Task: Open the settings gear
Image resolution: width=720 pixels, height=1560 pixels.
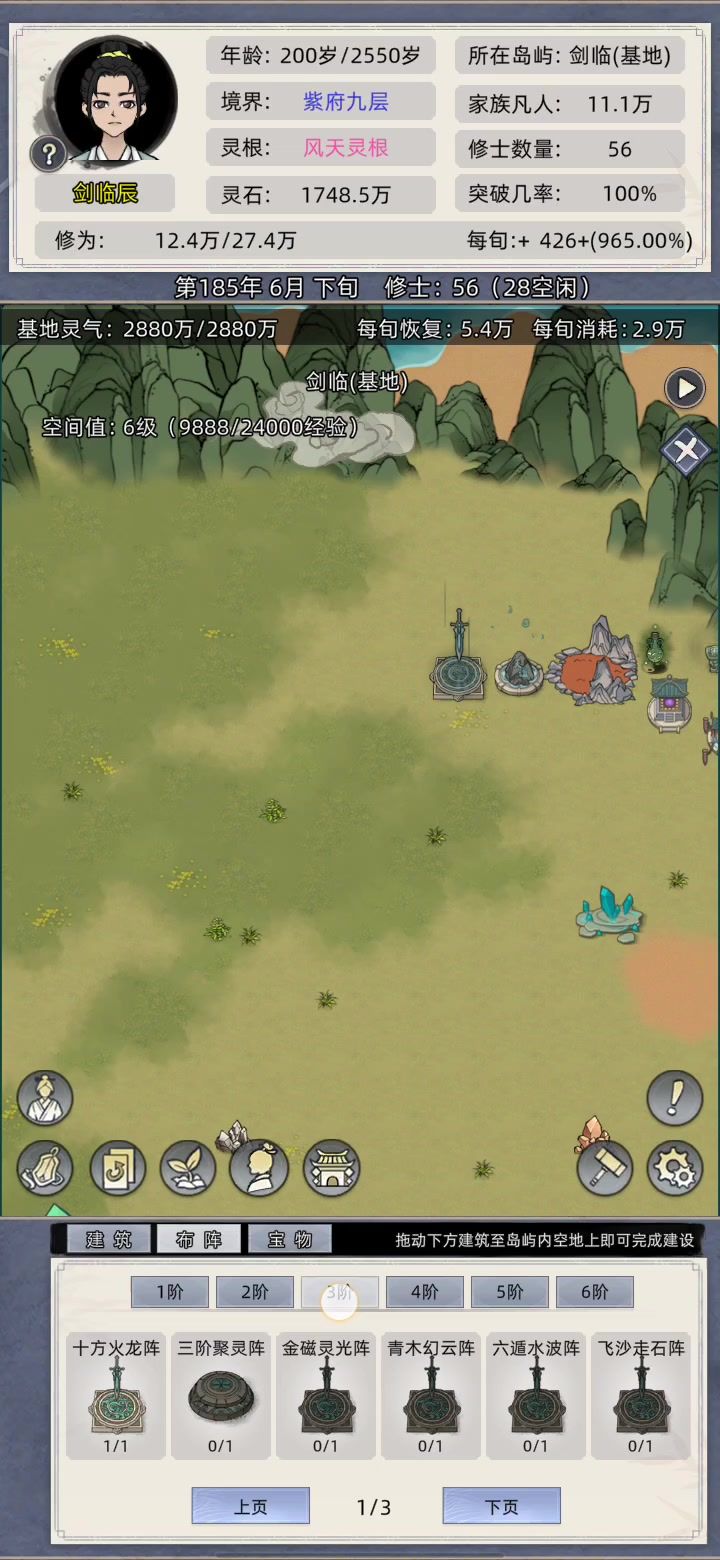Action: coord(675,1167)
